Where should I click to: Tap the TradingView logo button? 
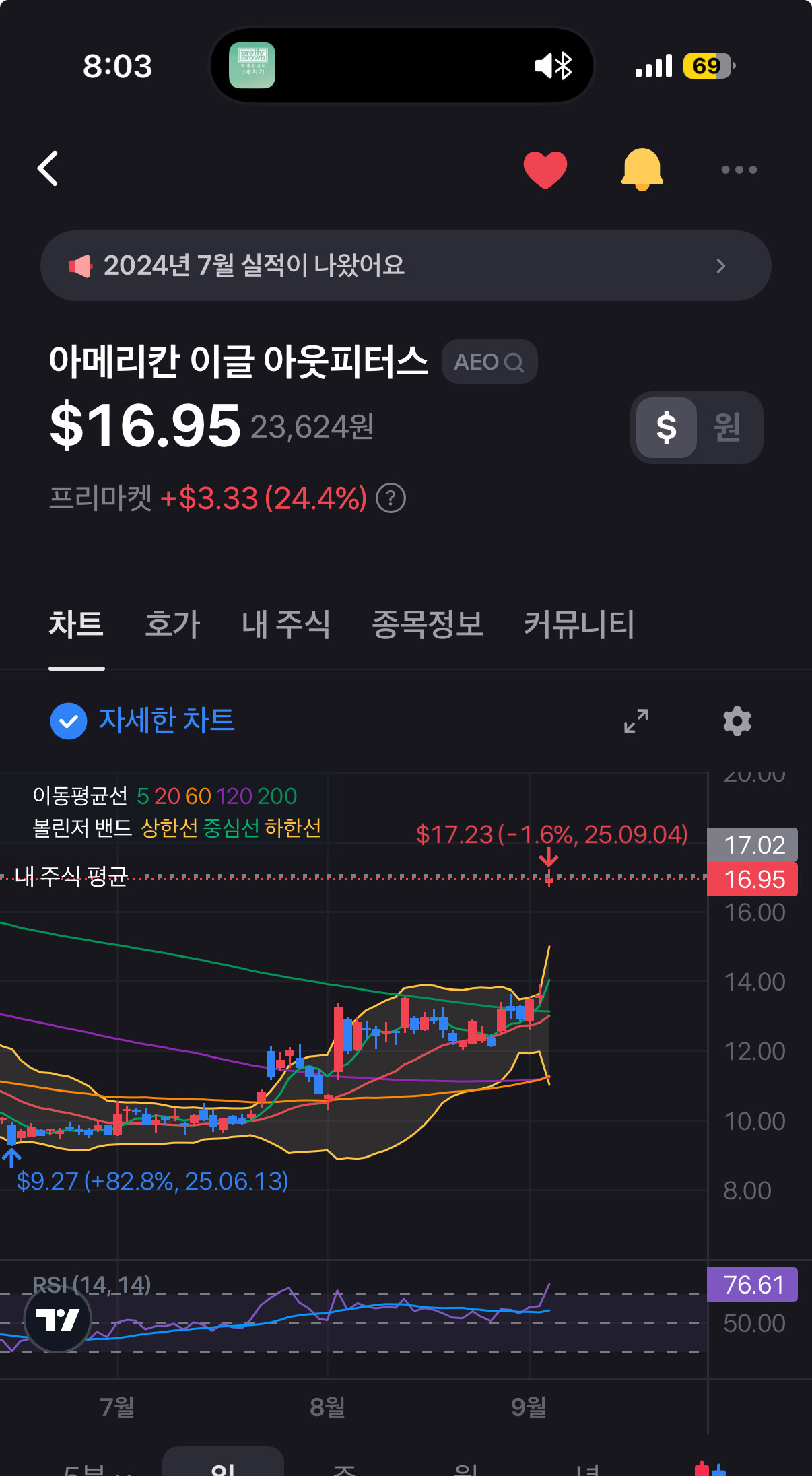[57, 1319]
